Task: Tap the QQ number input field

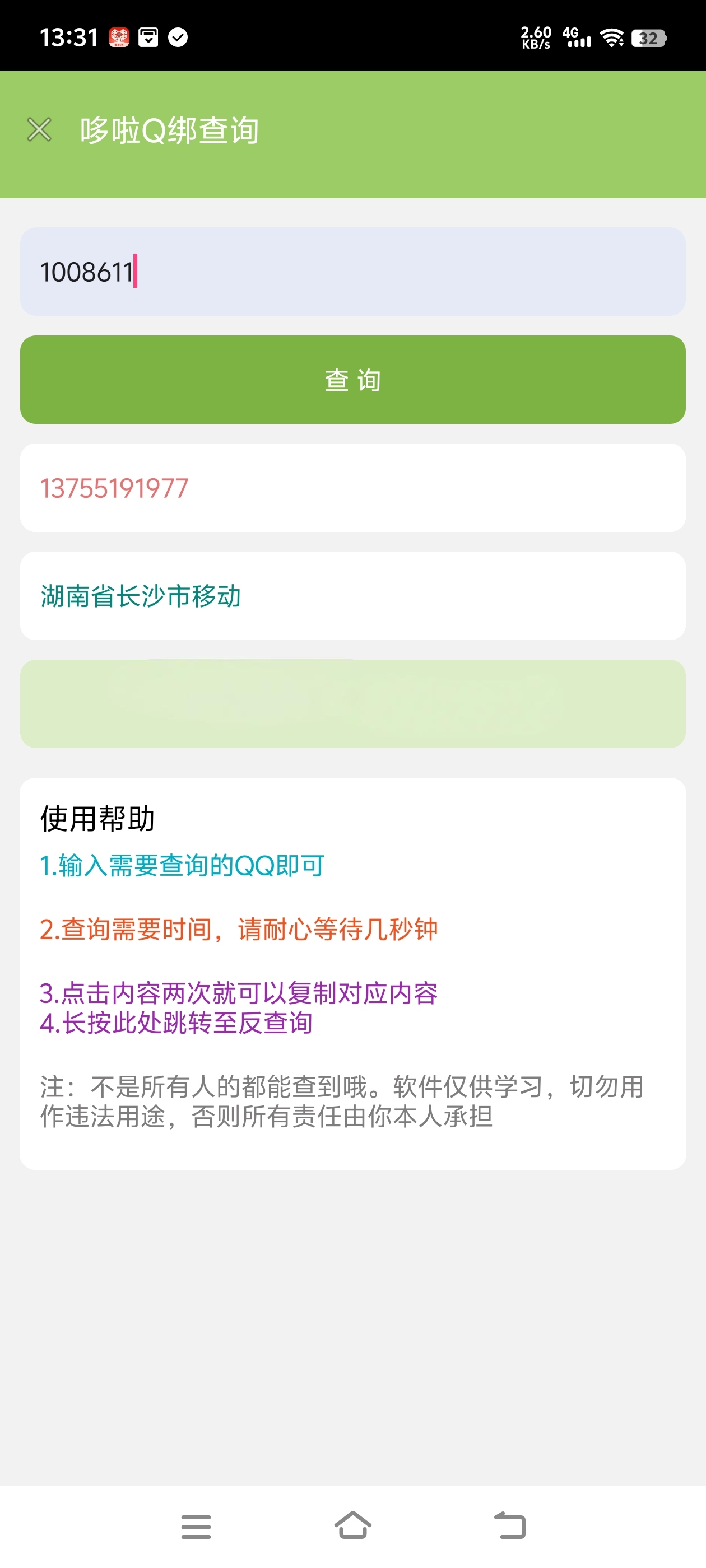Action: pos(352,272)
